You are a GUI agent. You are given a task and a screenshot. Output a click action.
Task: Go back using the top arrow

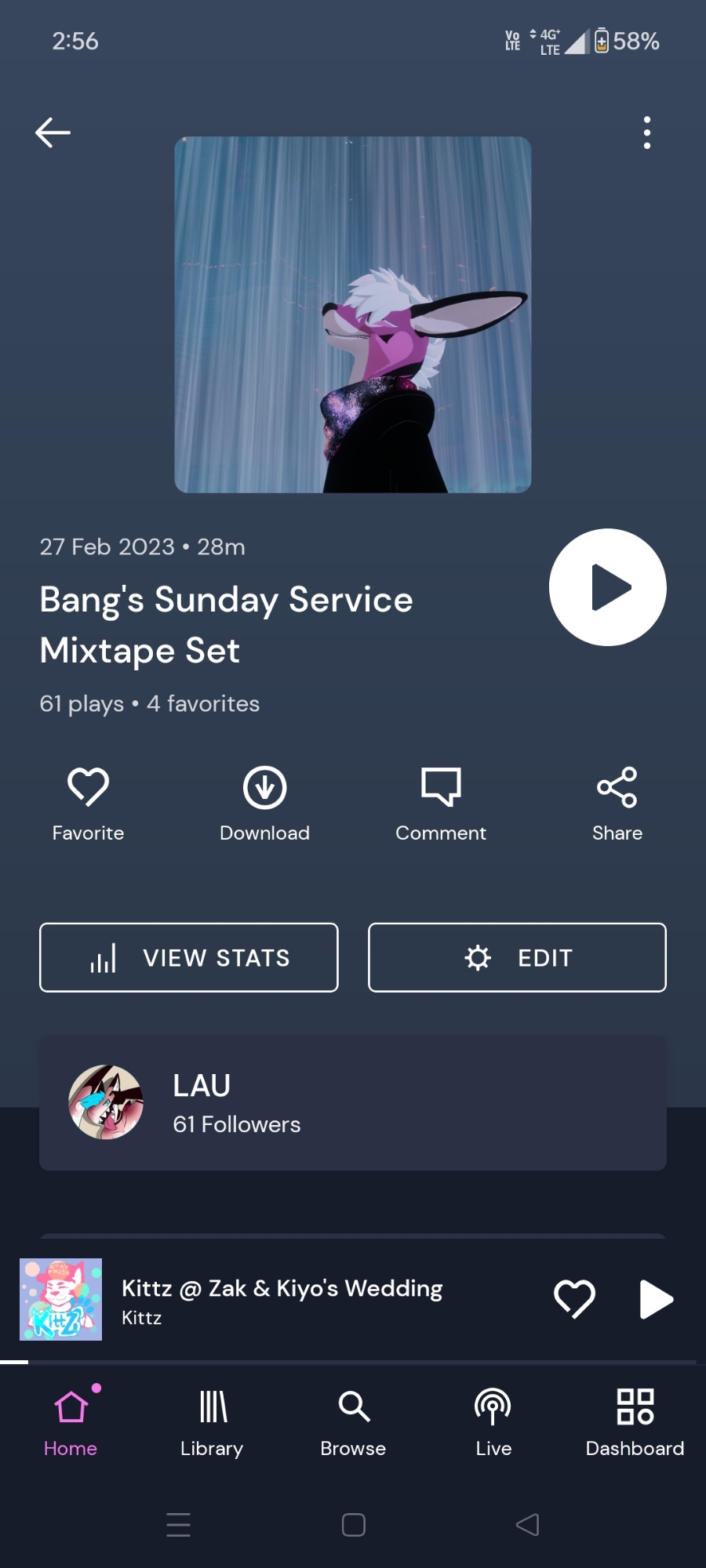click(x=53, y=132)
